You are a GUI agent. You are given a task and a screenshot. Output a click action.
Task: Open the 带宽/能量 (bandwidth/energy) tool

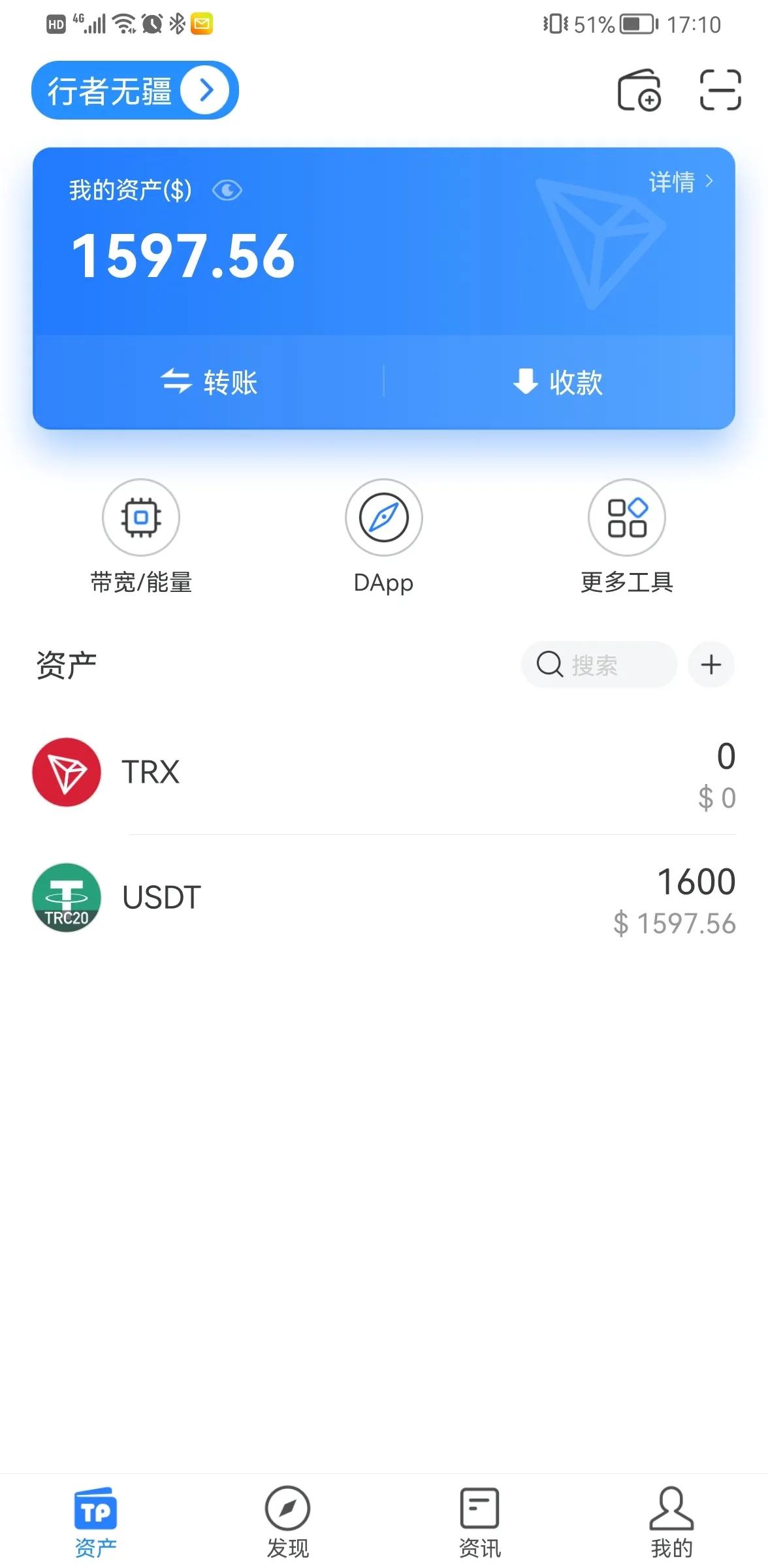(141, 517)
